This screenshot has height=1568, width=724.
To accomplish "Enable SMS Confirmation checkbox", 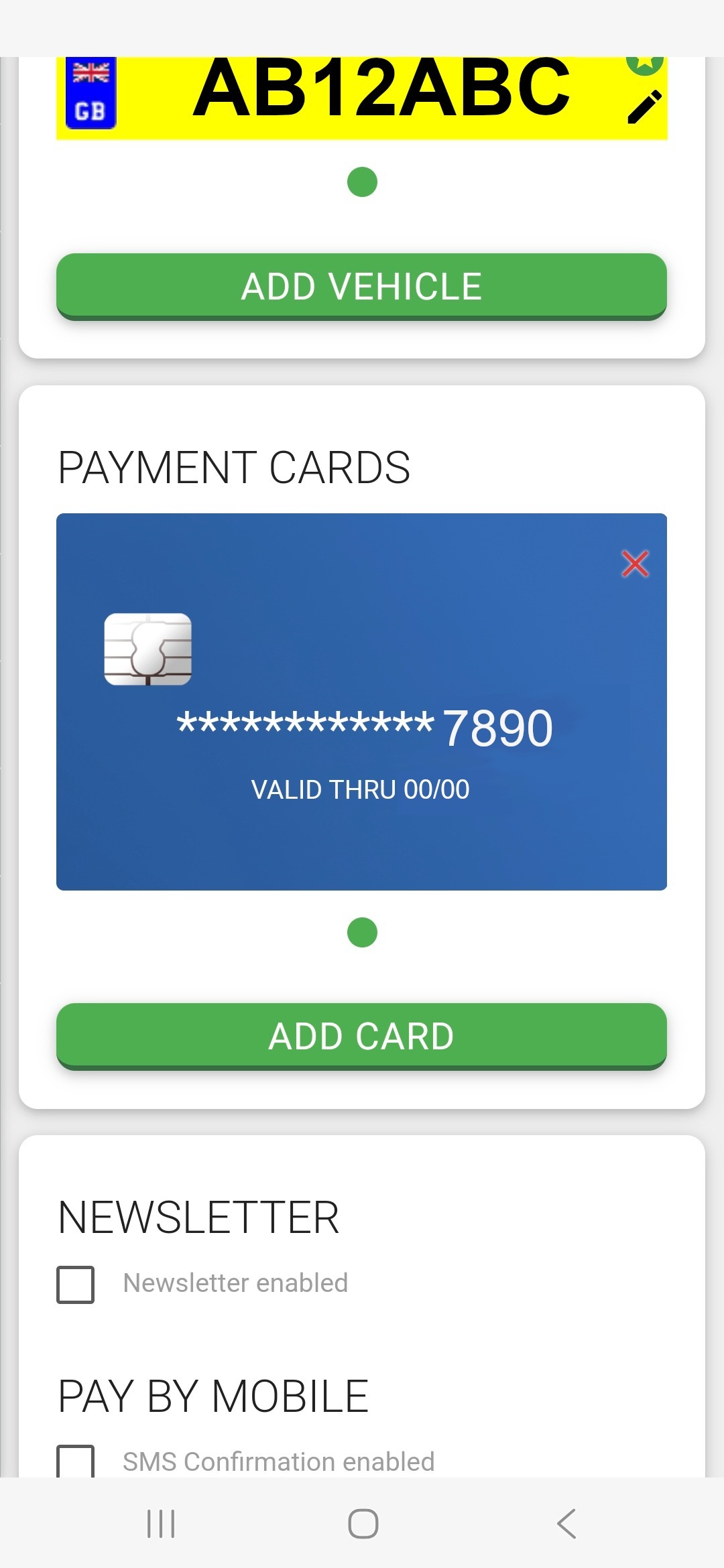I will click(x=76, y=1461).
